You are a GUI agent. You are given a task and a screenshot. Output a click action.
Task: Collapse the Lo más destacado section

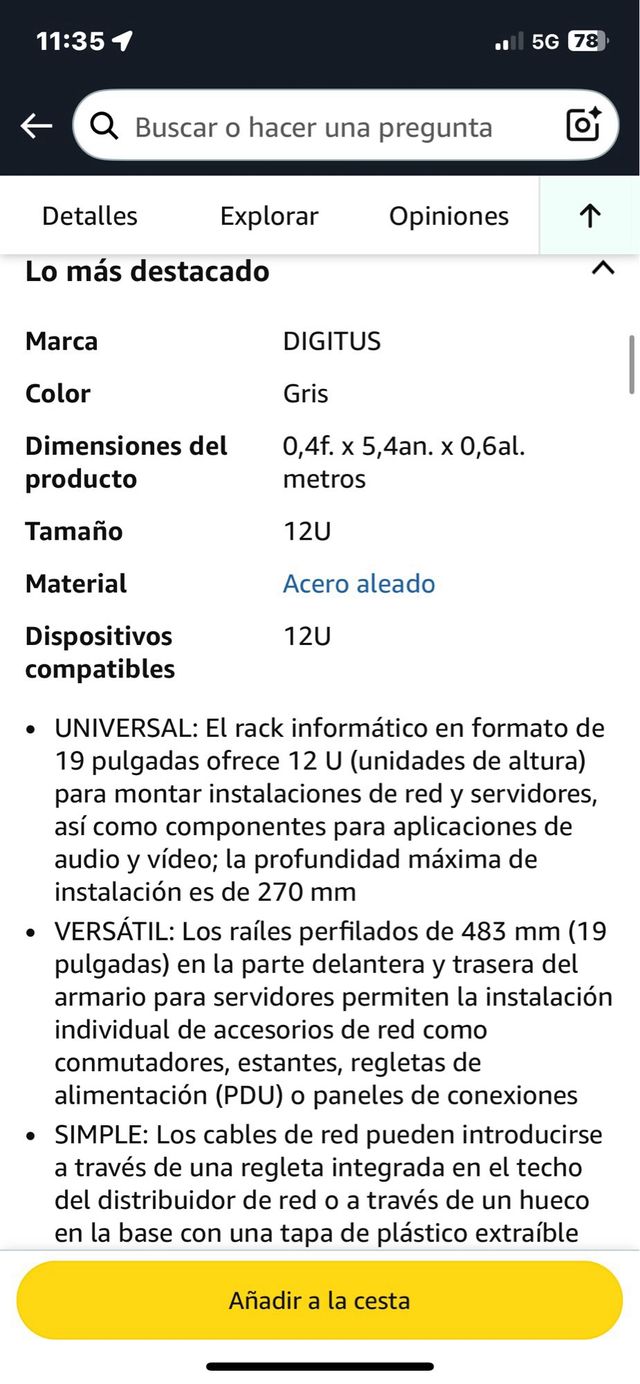coord(602,268)
